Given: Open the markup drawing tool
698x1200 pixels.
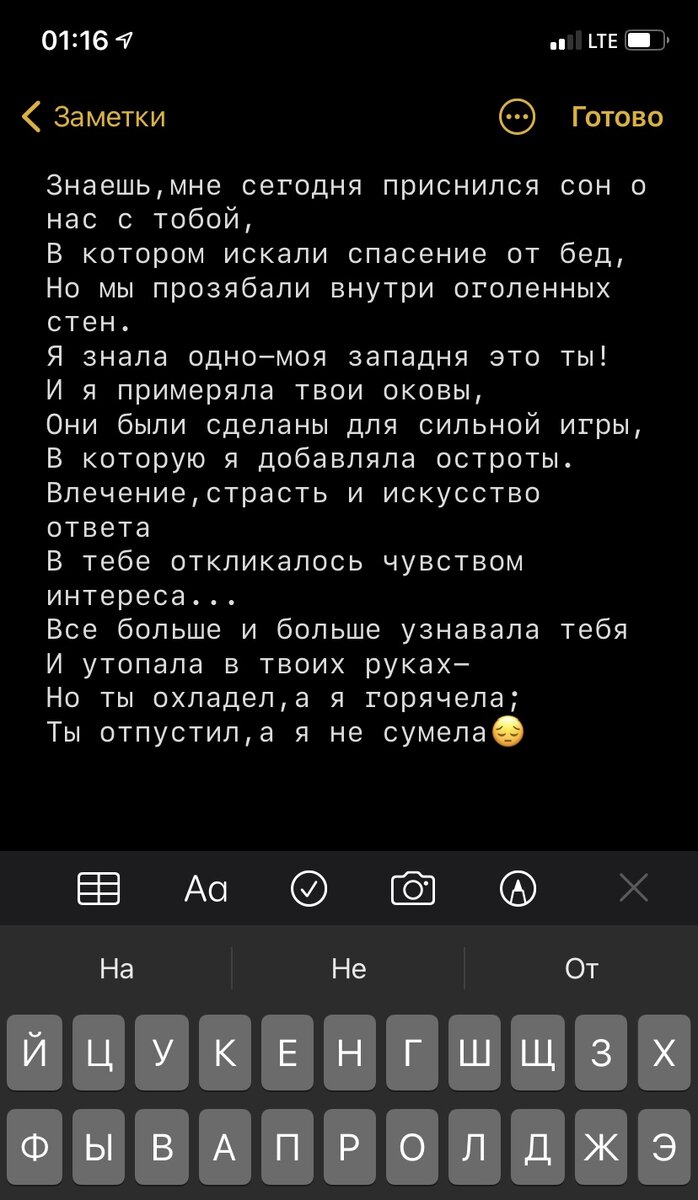Looking at the screenshot, I should coord(518,888).
